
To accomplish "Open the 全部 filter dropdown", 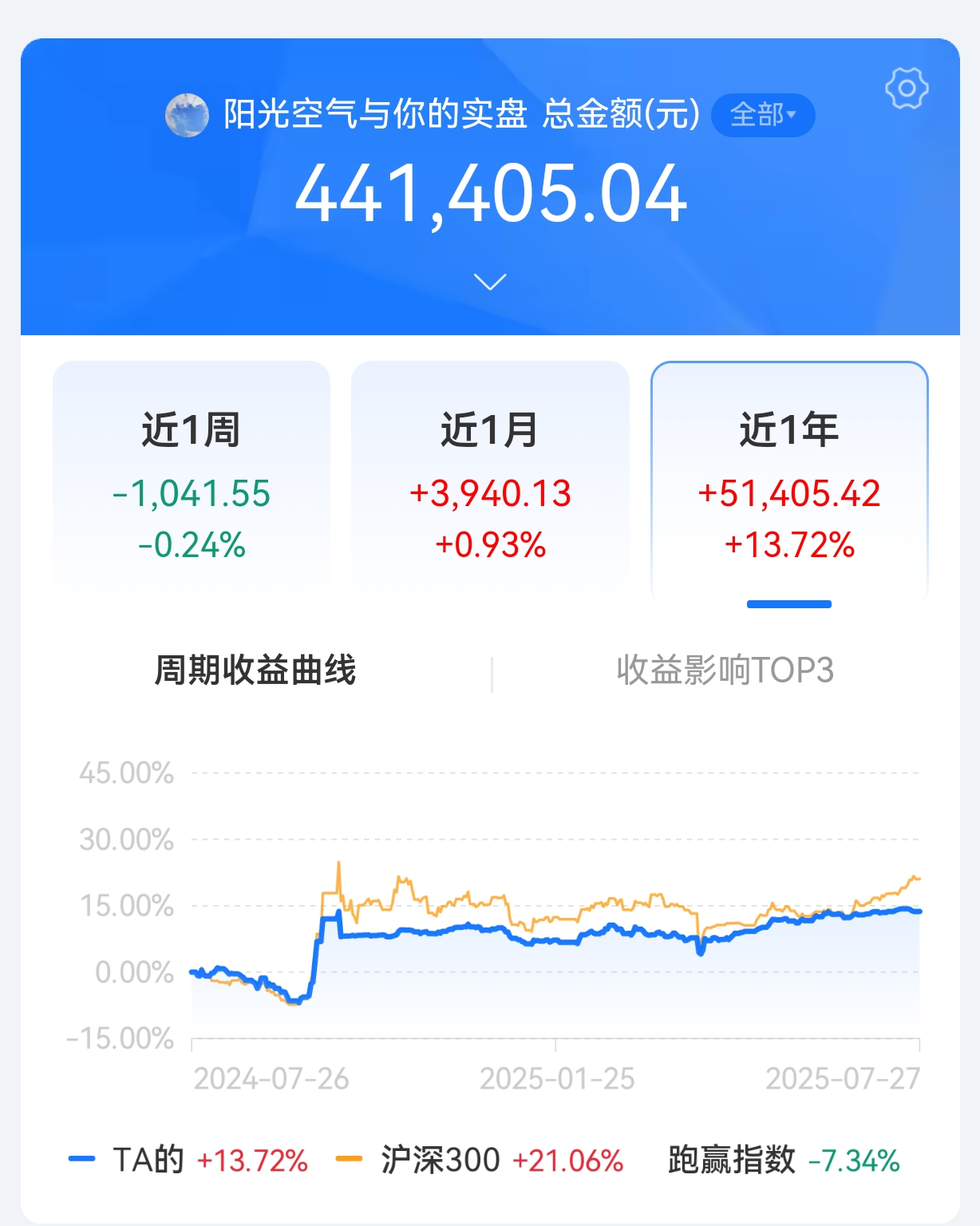I will [x=765, y=116].
